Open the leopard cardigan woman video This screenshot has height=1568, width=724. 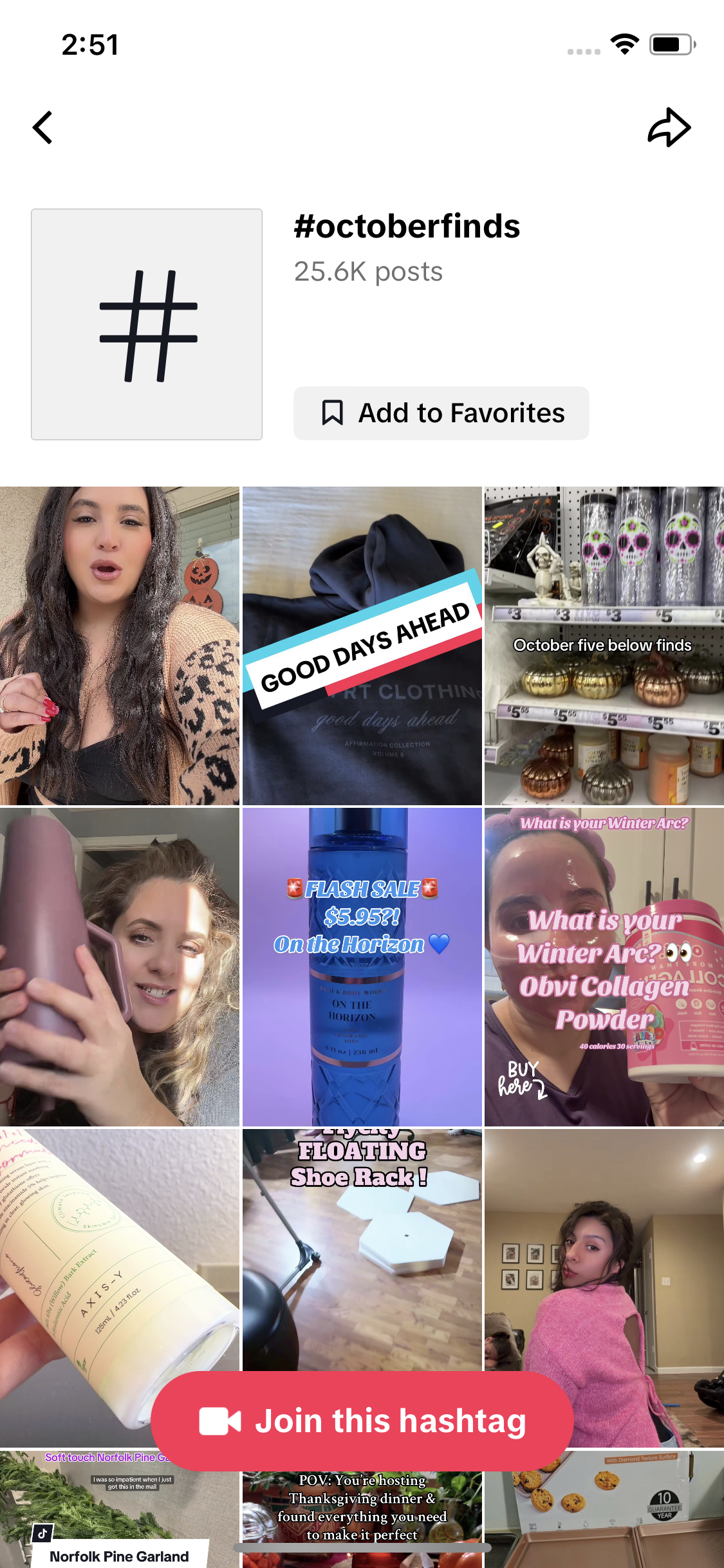click(x=120, y=646)
